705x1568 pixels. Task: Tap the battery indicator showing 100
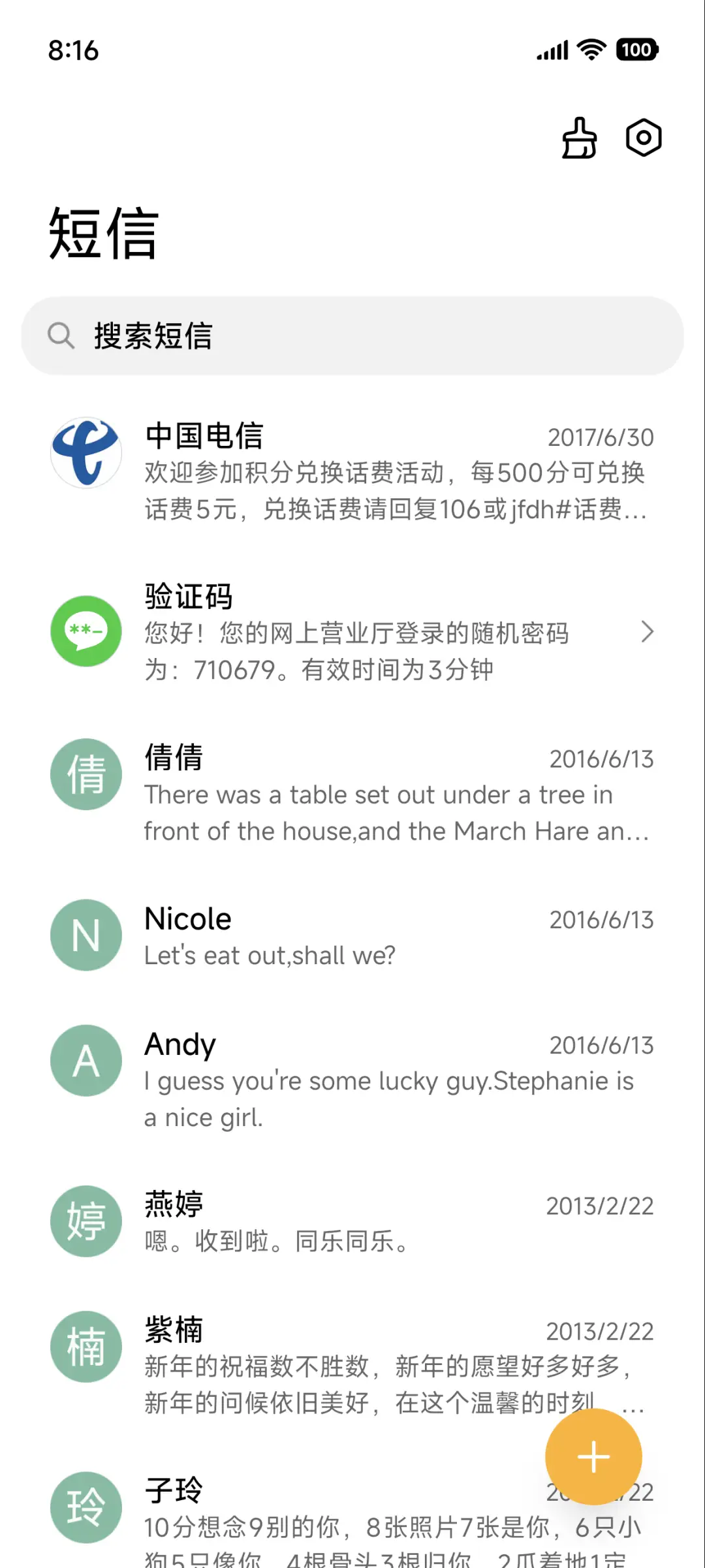tap(636, 49)
